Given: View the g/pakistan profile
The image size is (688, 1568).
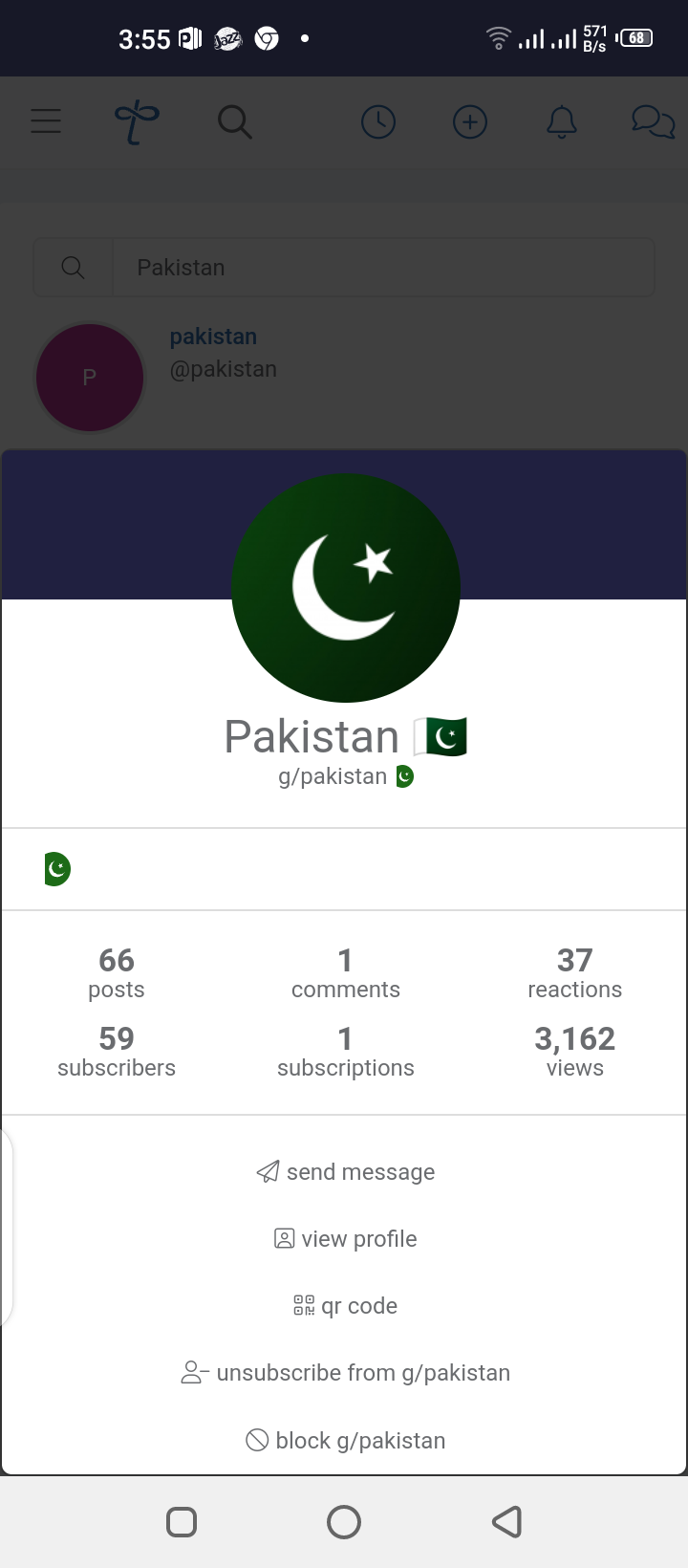Looking at the screenshot, I should (x=345, y=1239).
